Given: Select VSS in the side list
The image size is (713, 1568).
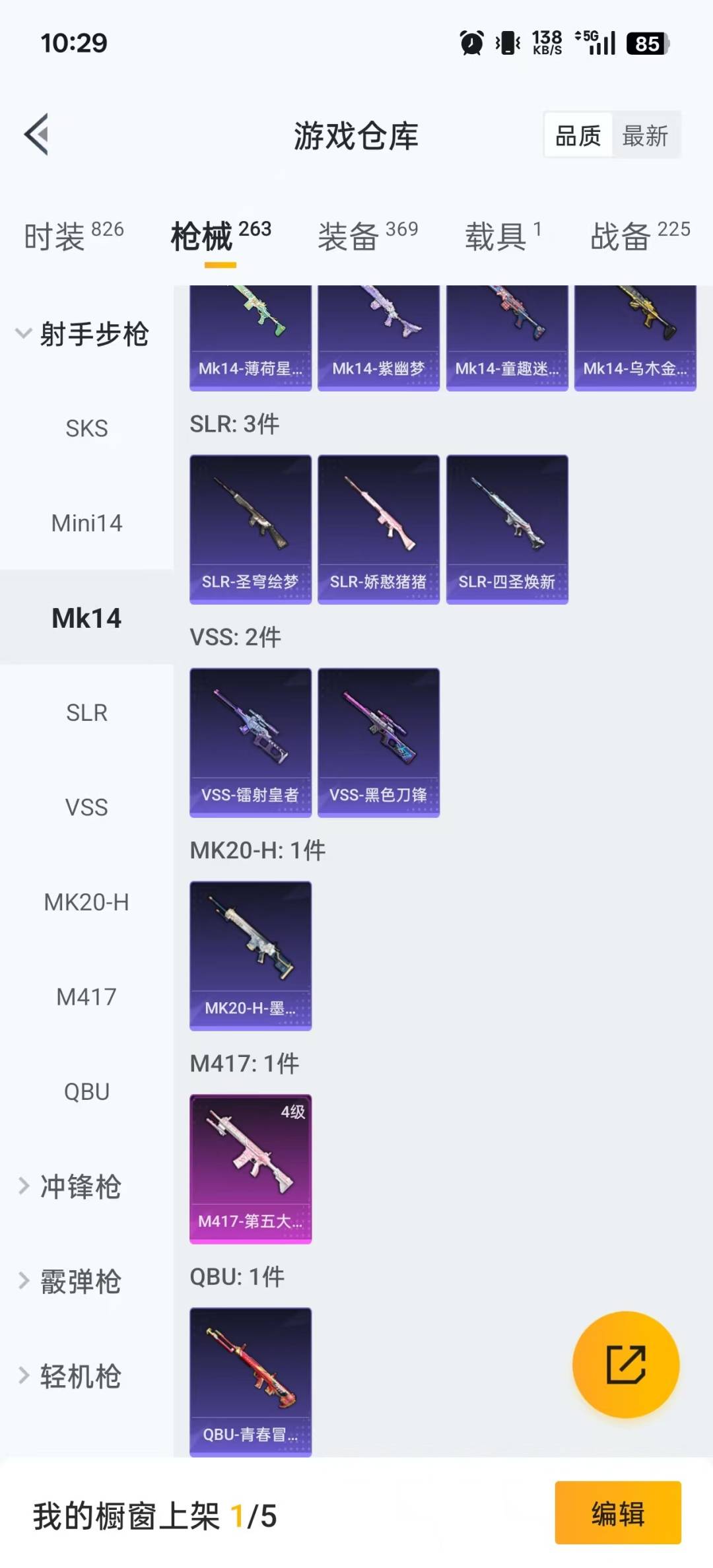Looking at the screenshot, I should tap(86, 807).
